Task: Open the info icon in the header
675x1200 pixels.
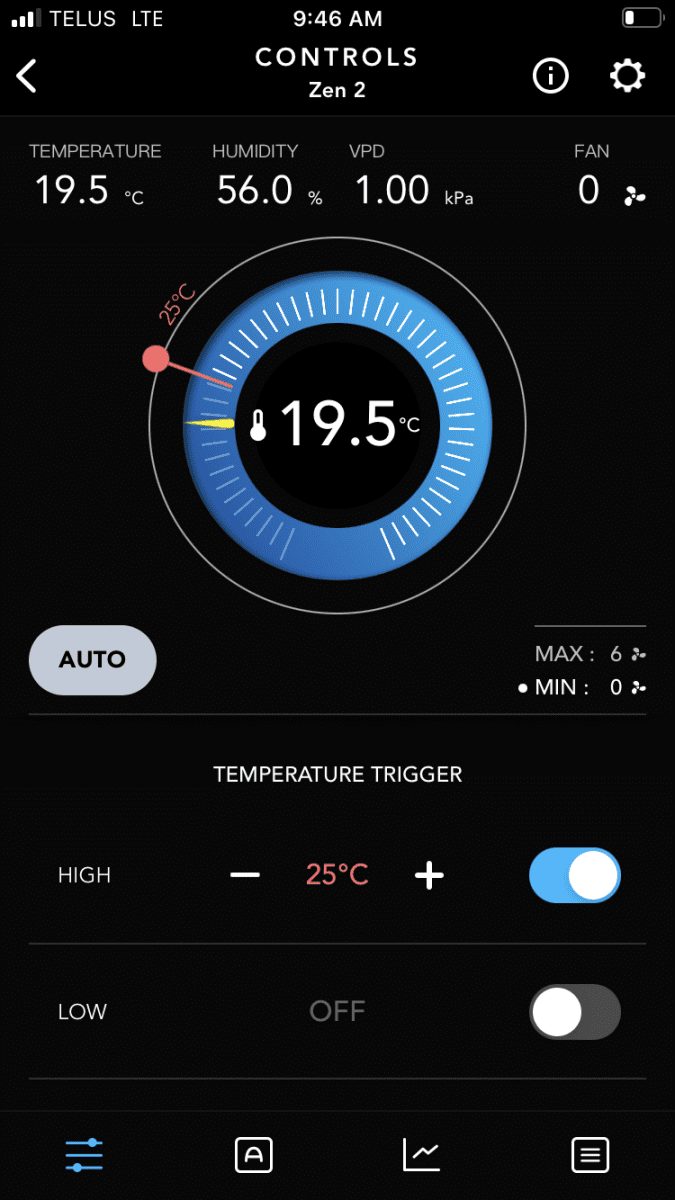Action: click(550, 76)
